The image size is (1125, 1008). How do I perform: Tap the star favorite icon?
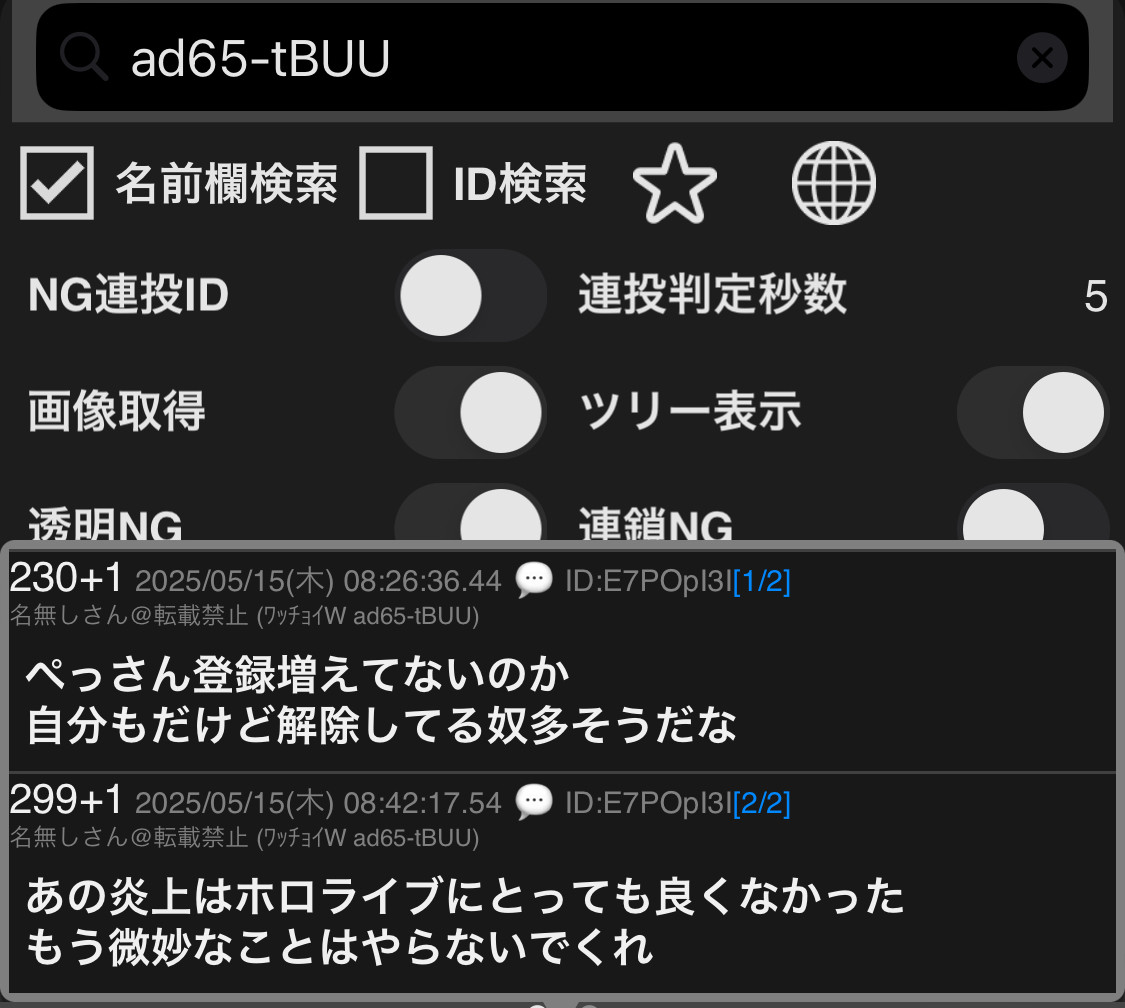[675, 183]
